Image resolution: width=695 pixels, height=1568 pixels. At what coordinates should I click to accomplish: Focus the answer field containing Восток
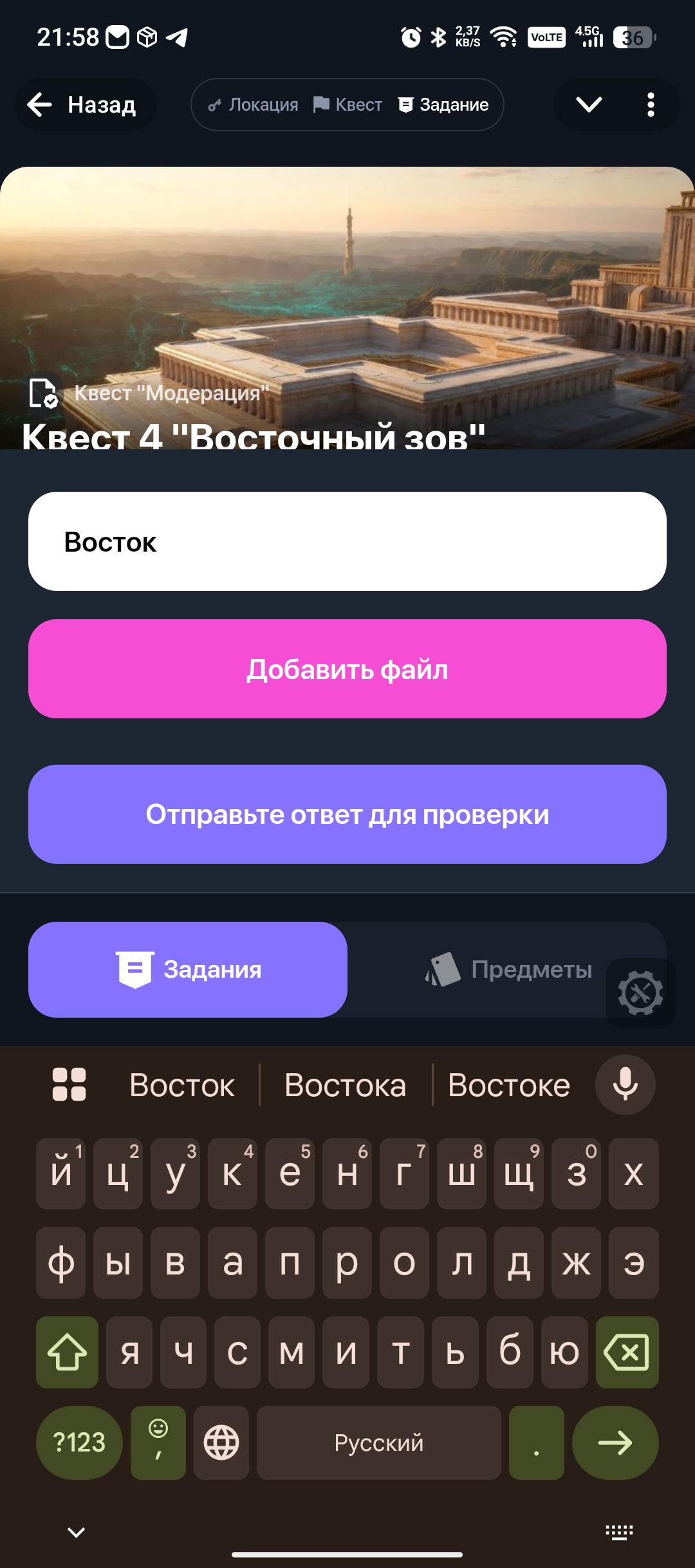coord(347,541)
